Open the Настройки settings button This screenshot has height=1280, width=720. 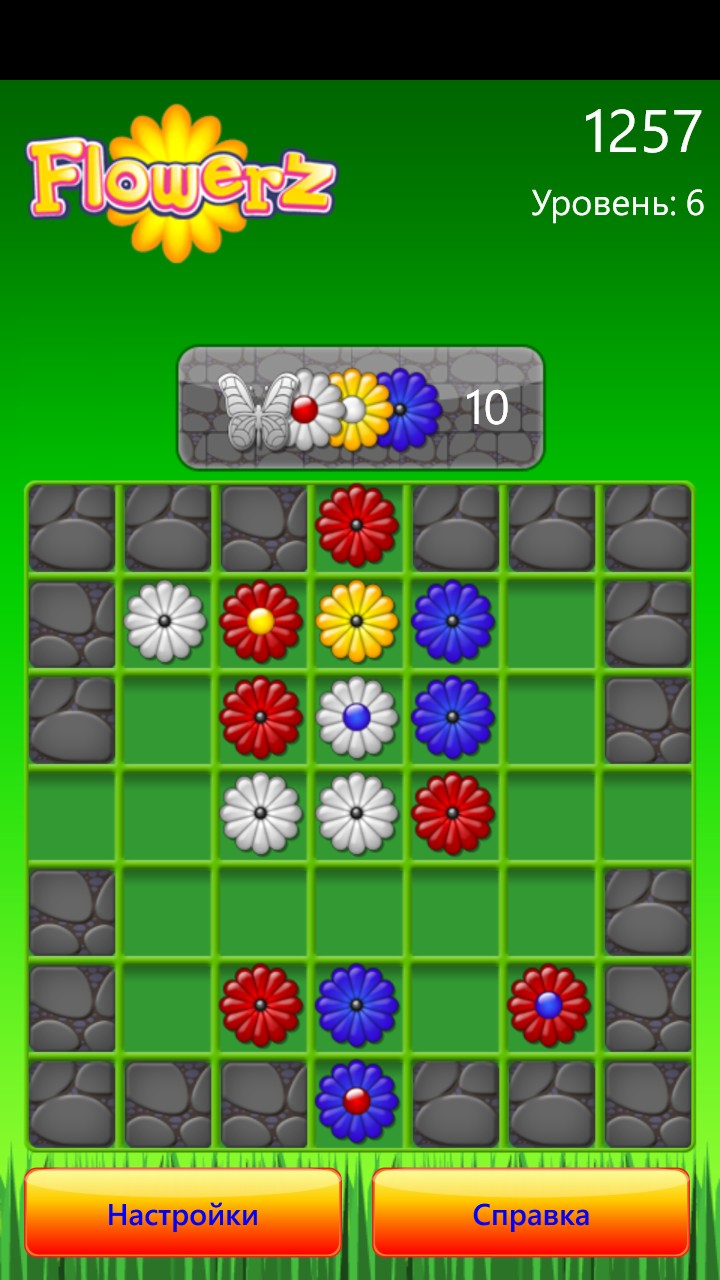[x=183, y=1214]
